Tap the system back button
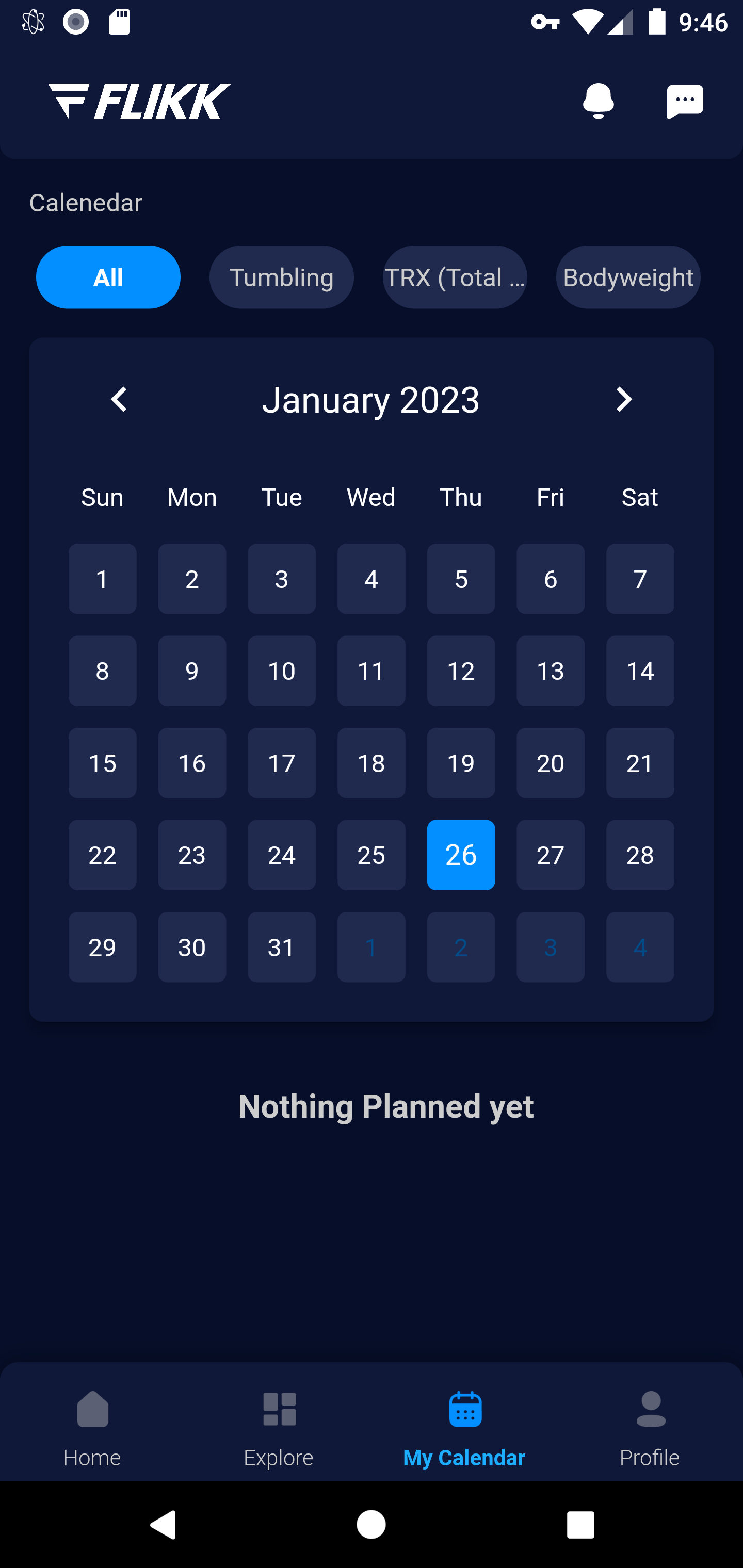 click(x=163, y=1525)
